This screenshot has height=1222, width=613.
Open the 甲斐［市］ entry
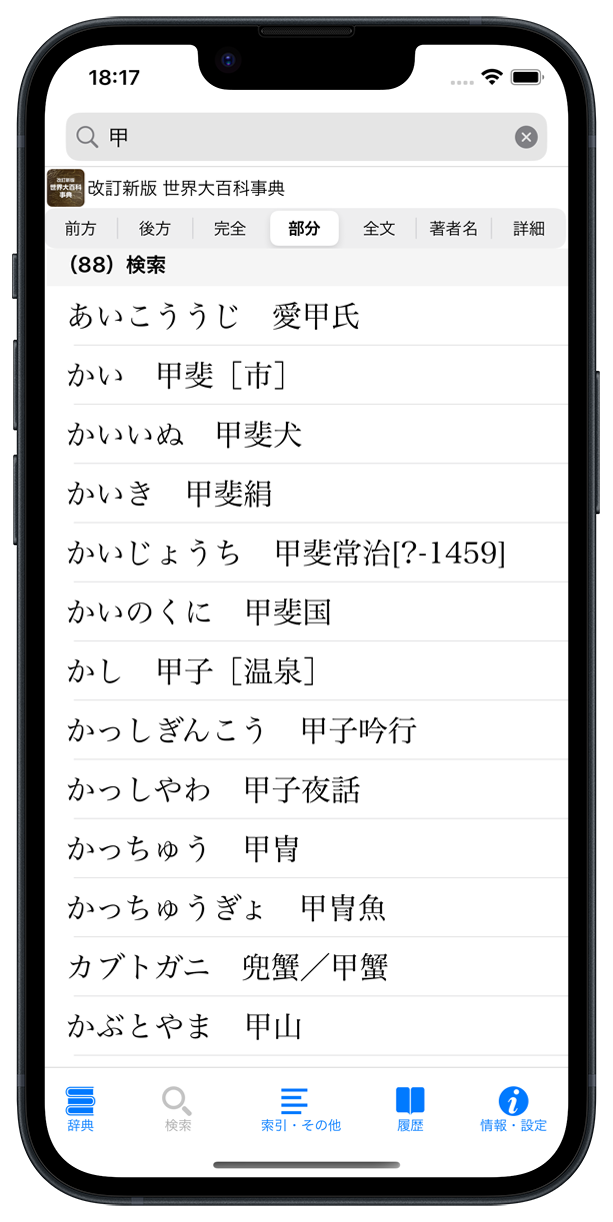click(x=306, y=376)
